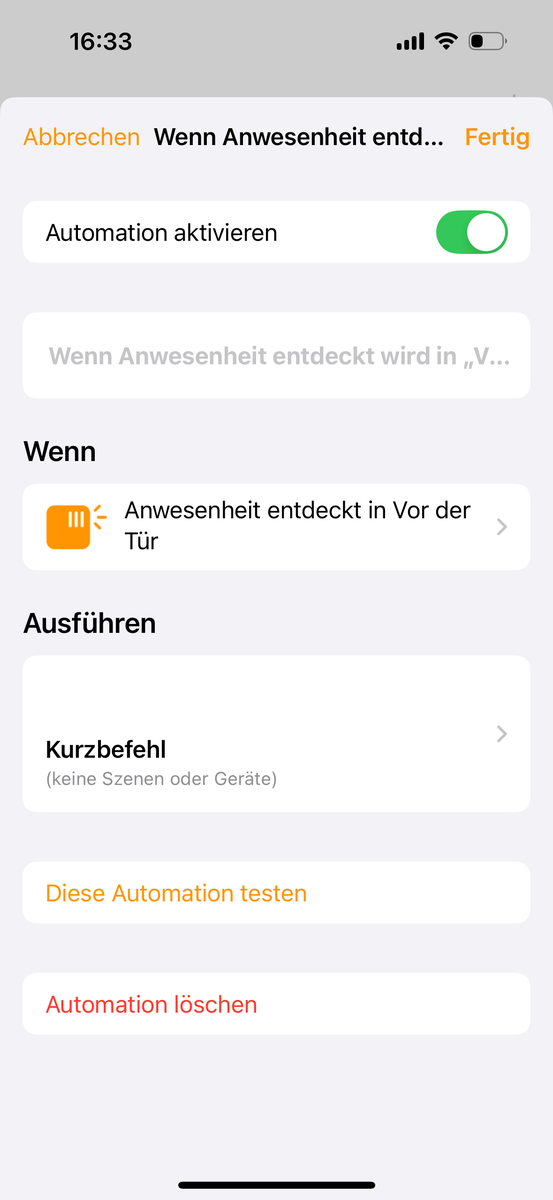Toggle the Automation aktivieren switch
Image resolution: width=553 pixels, height=1200 pixels.
click(x=472, y=233)
